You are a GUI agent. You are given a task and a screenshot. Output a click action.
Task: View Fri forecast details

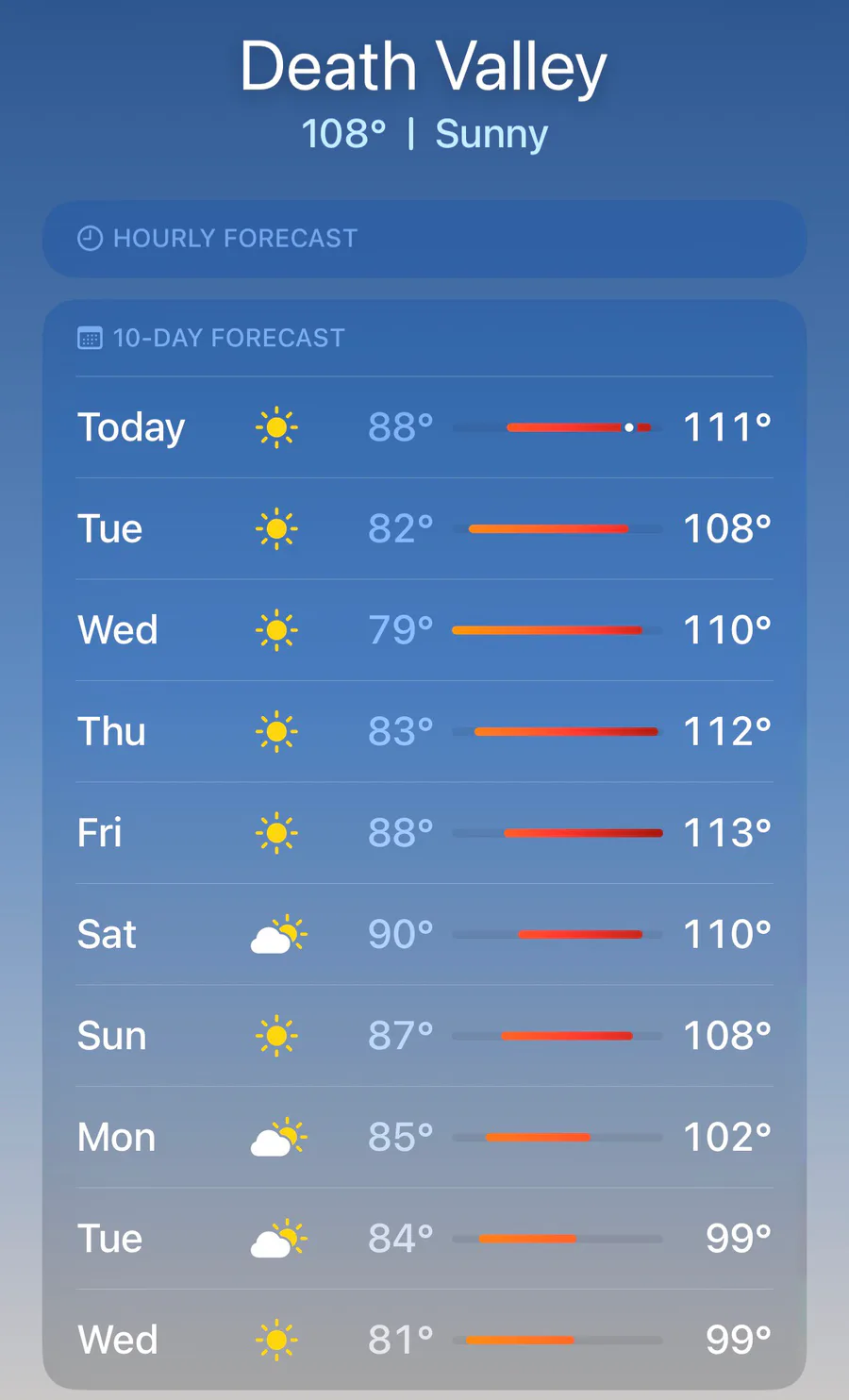(x=424, y=833)
